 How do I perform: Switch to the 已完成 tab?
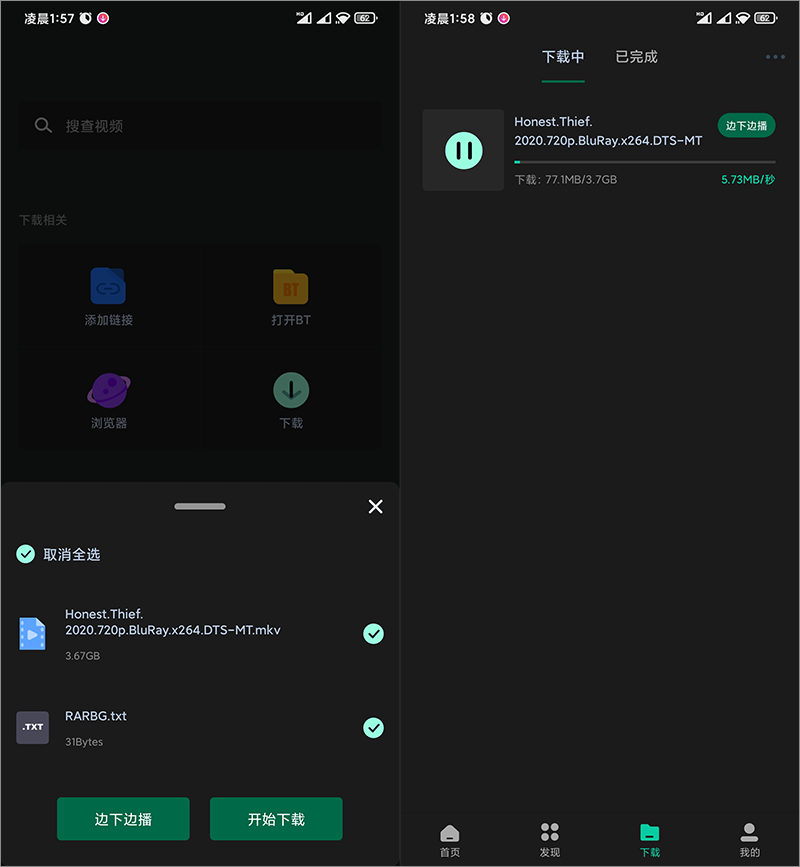click(636, 57)
